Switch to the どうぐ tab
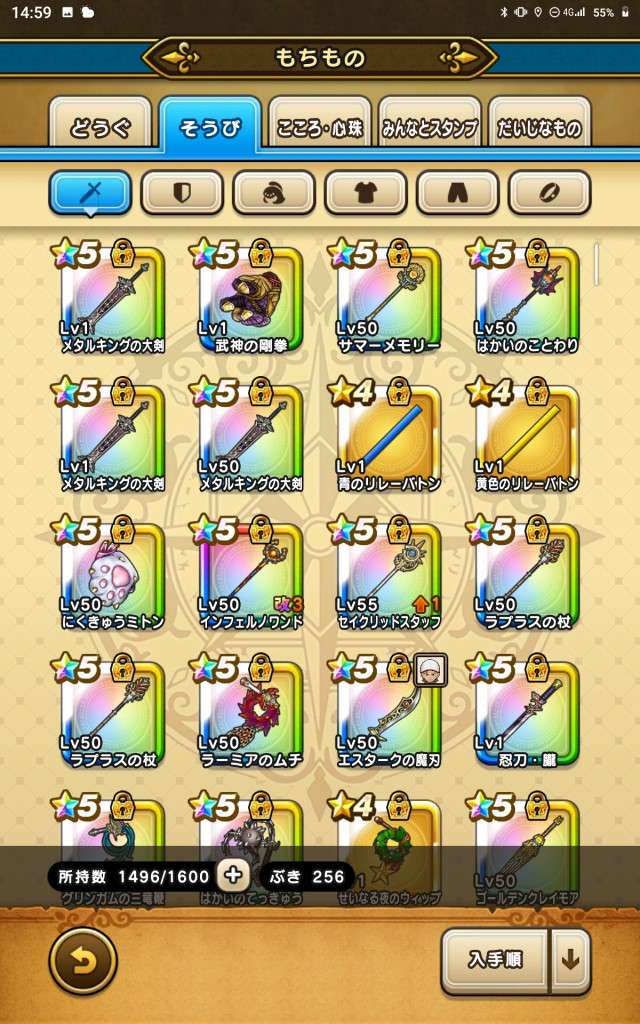Image resolution: width=640 pixels, height=1024 pixels. click(x=100, y=127)
